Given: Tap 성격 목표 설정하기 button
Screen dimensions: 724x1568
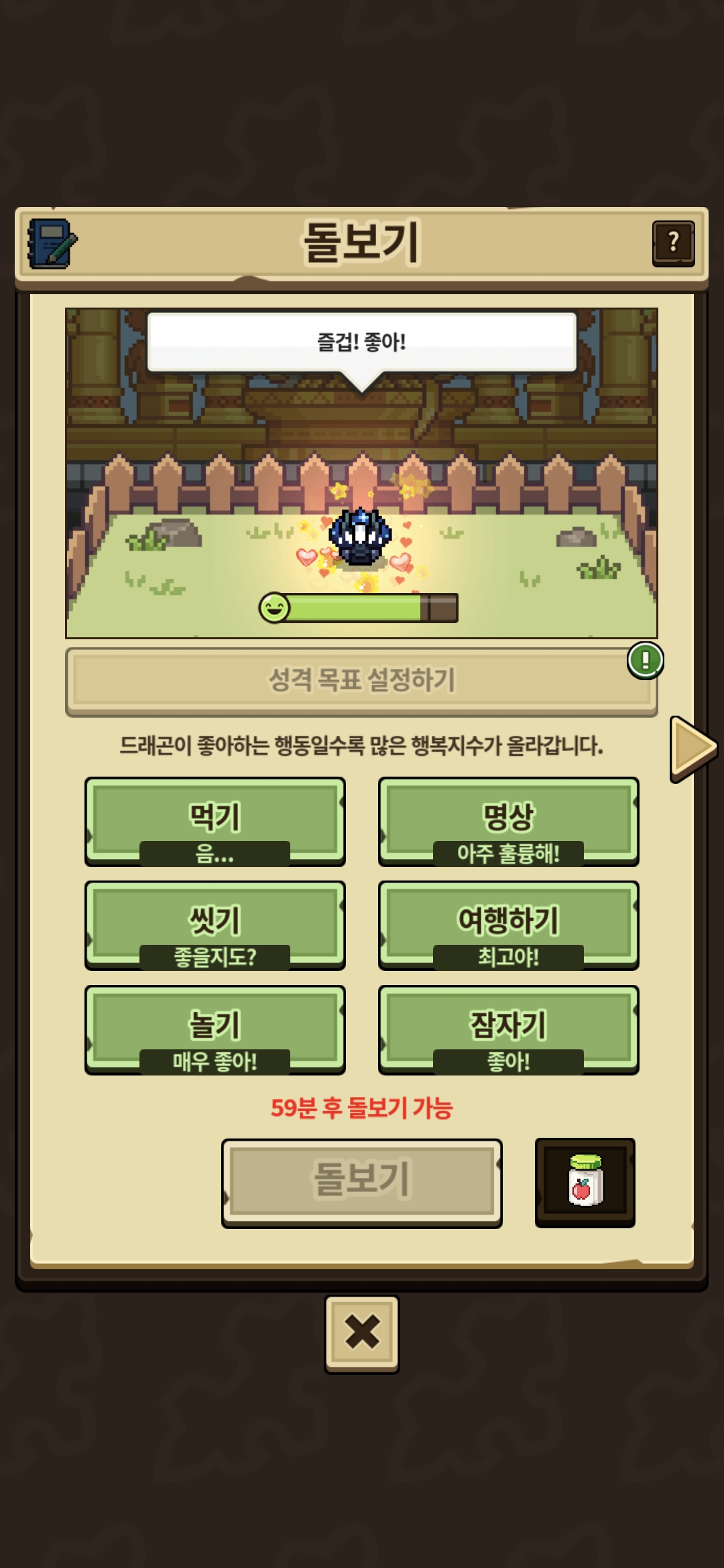Looking at the screenshot, I should click(x=361, y=681).
